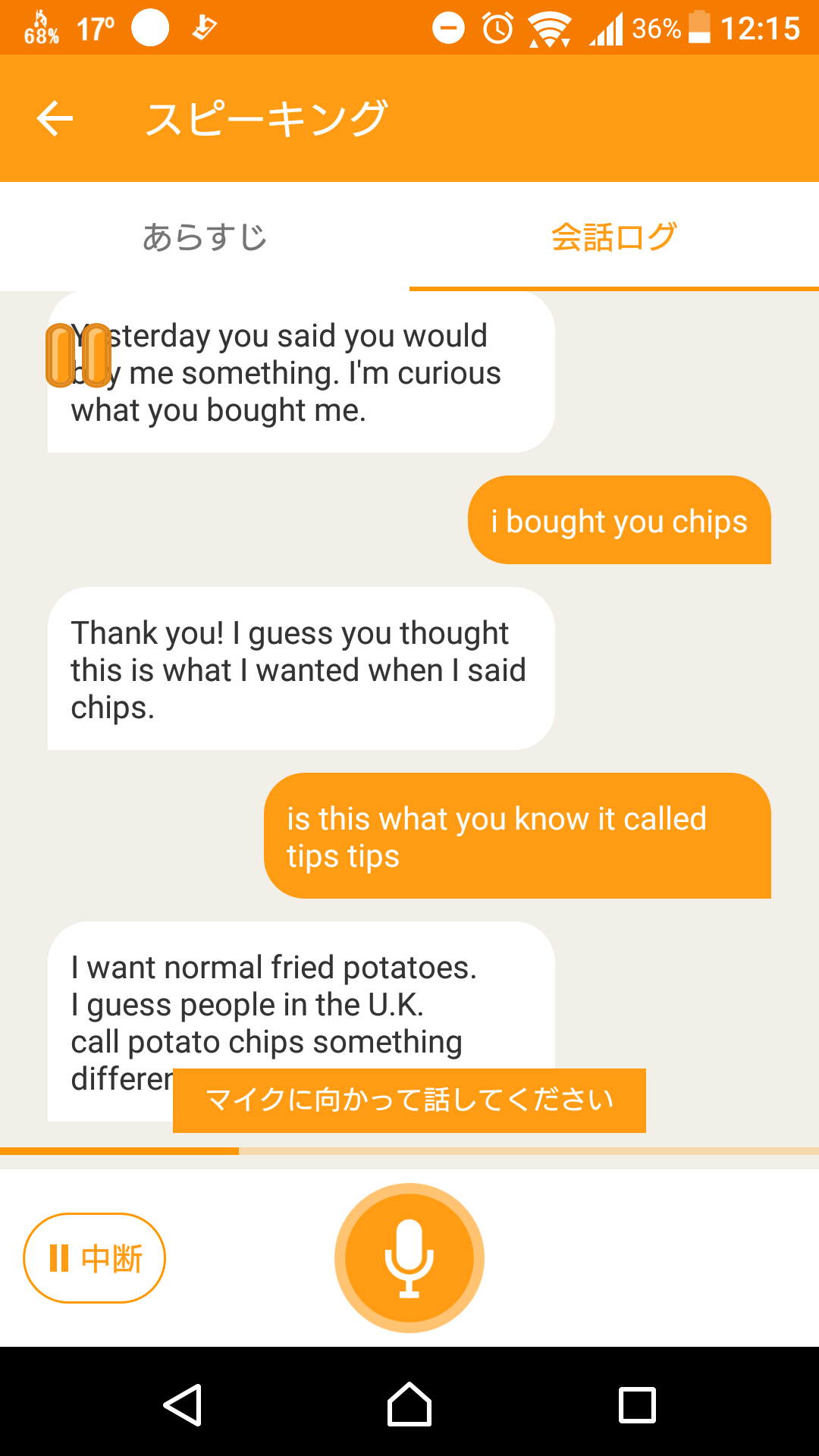
Task: Open recent apps overview
Action: click(x=637, y=1404)
